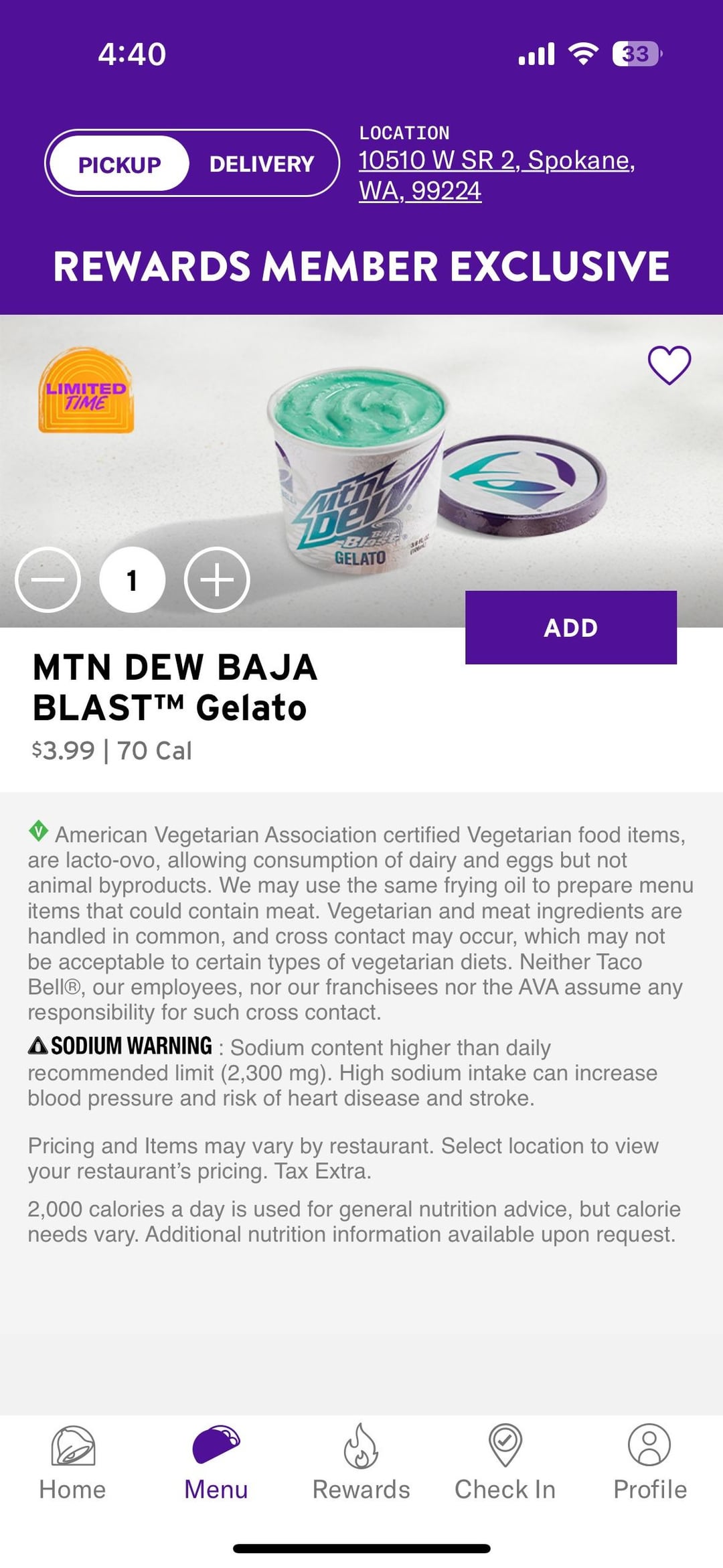Switch order type to Delivery
The image size is (723, 1568).
(261, 164)
